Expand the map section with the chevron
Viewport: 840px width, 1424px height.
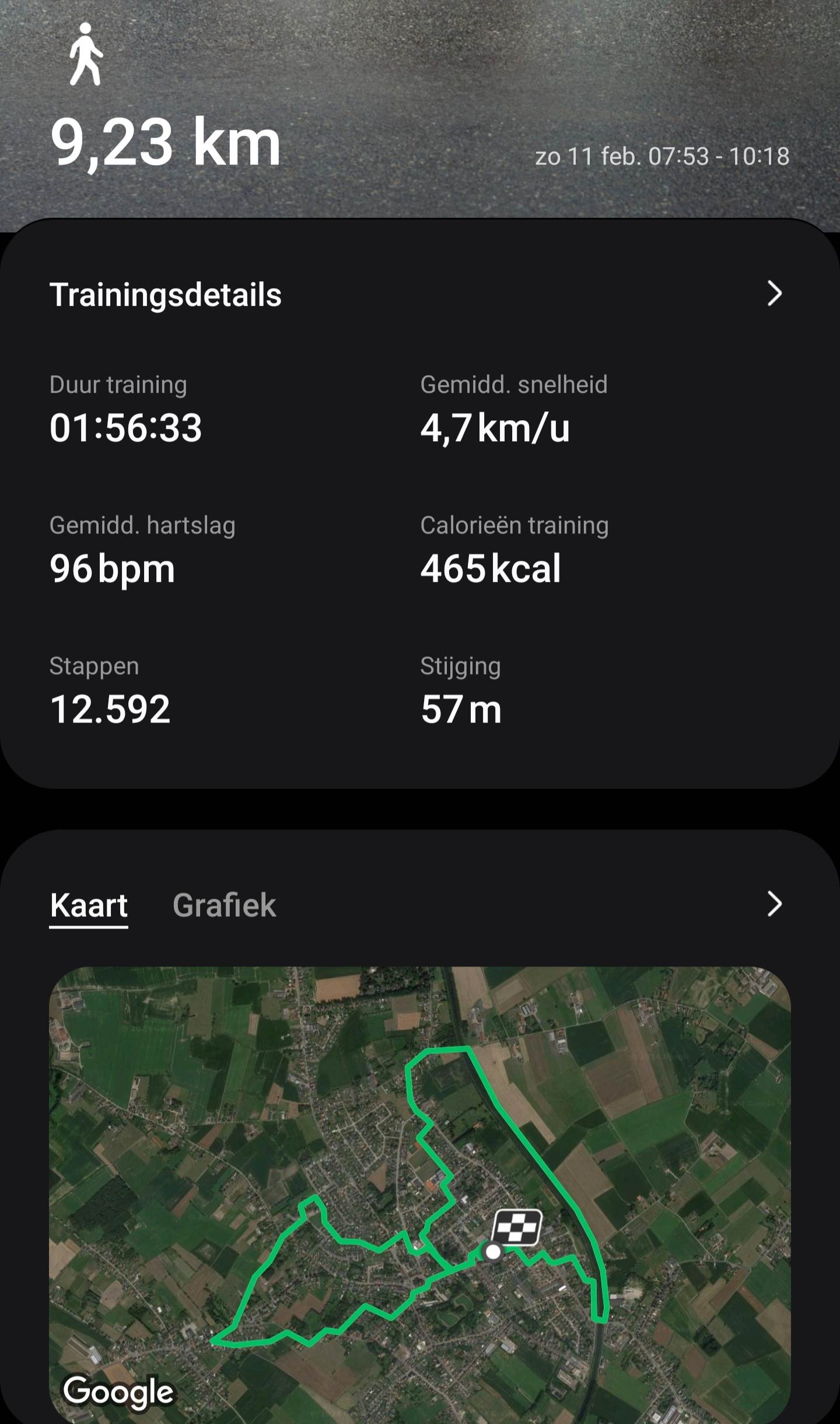pyautogui.click(x=774, y=904)
